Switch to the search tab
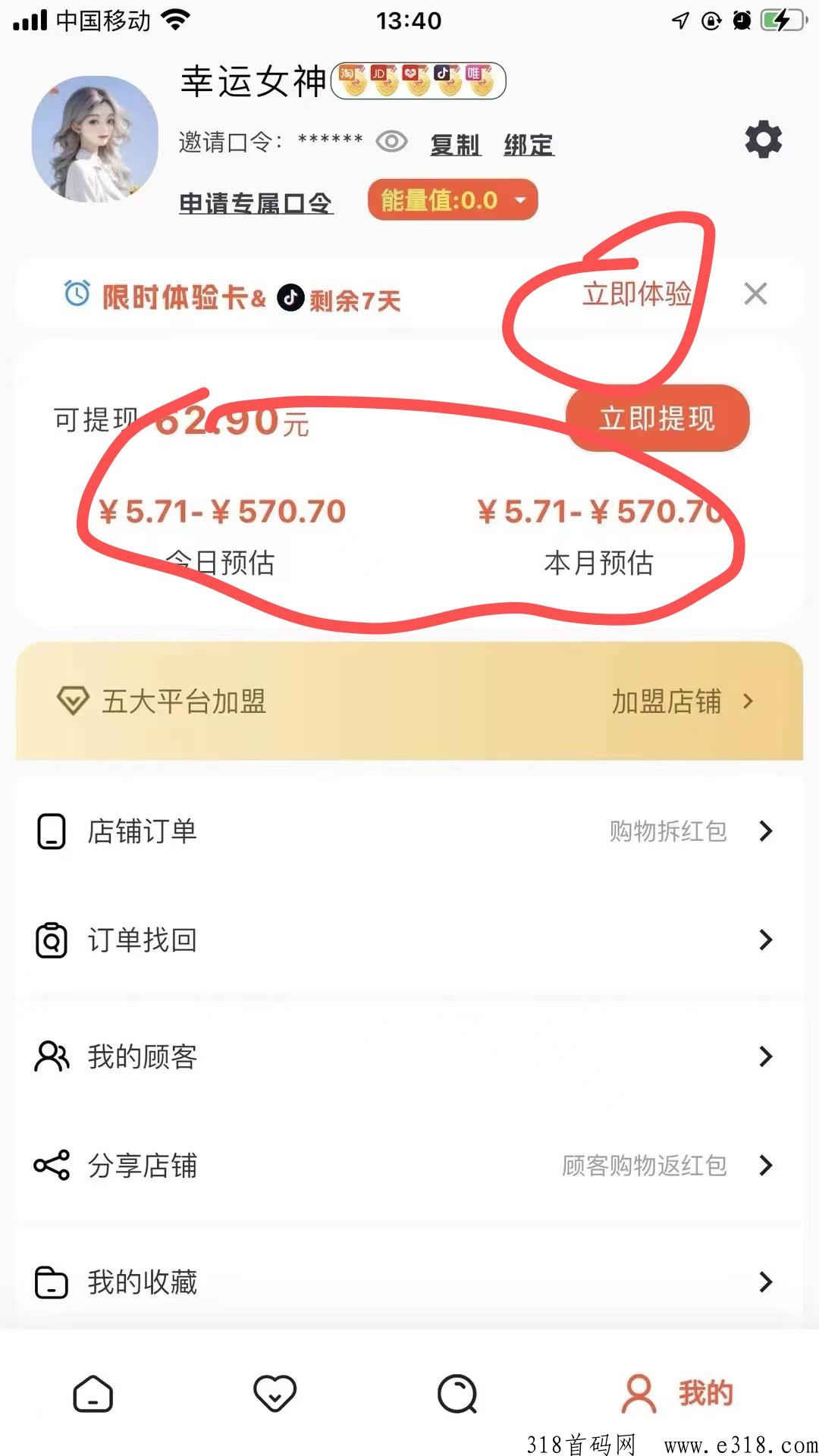The image size is (819, 1456). click(x=457, y=1394)
